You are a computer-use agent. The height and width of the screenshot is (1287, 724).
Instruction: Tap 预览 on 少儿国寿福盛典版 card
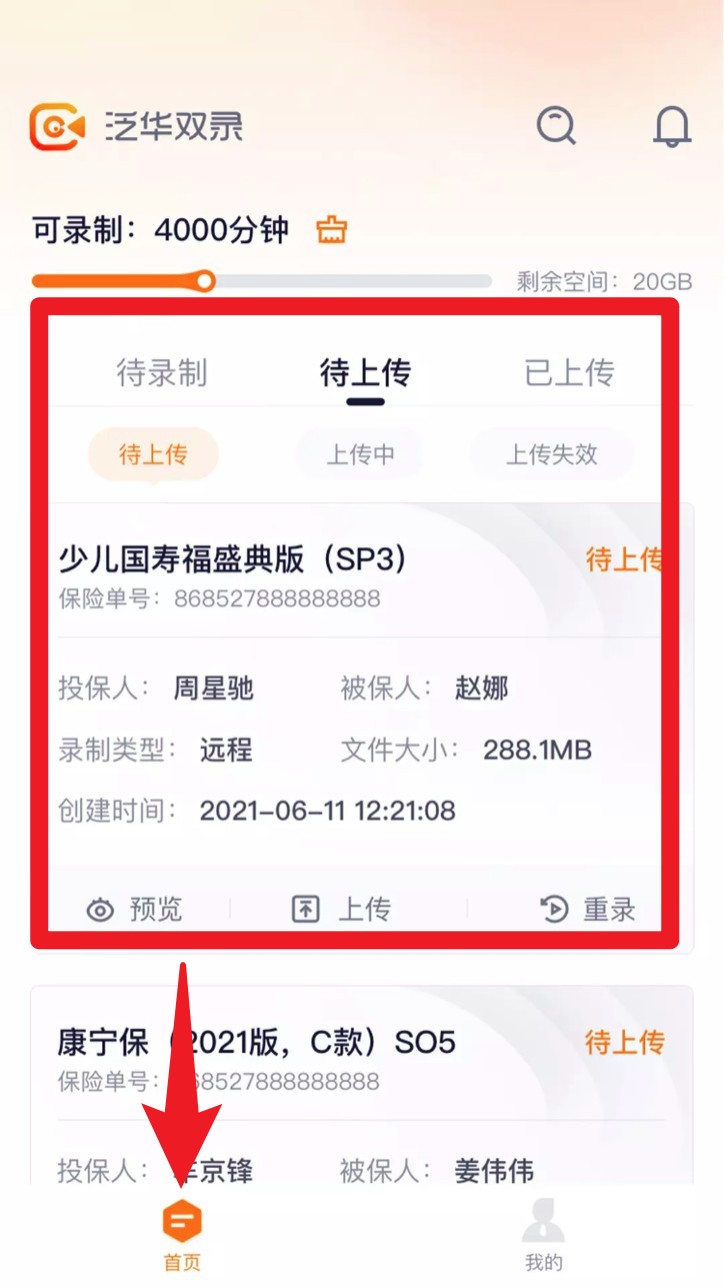click(x=135, y=909)
